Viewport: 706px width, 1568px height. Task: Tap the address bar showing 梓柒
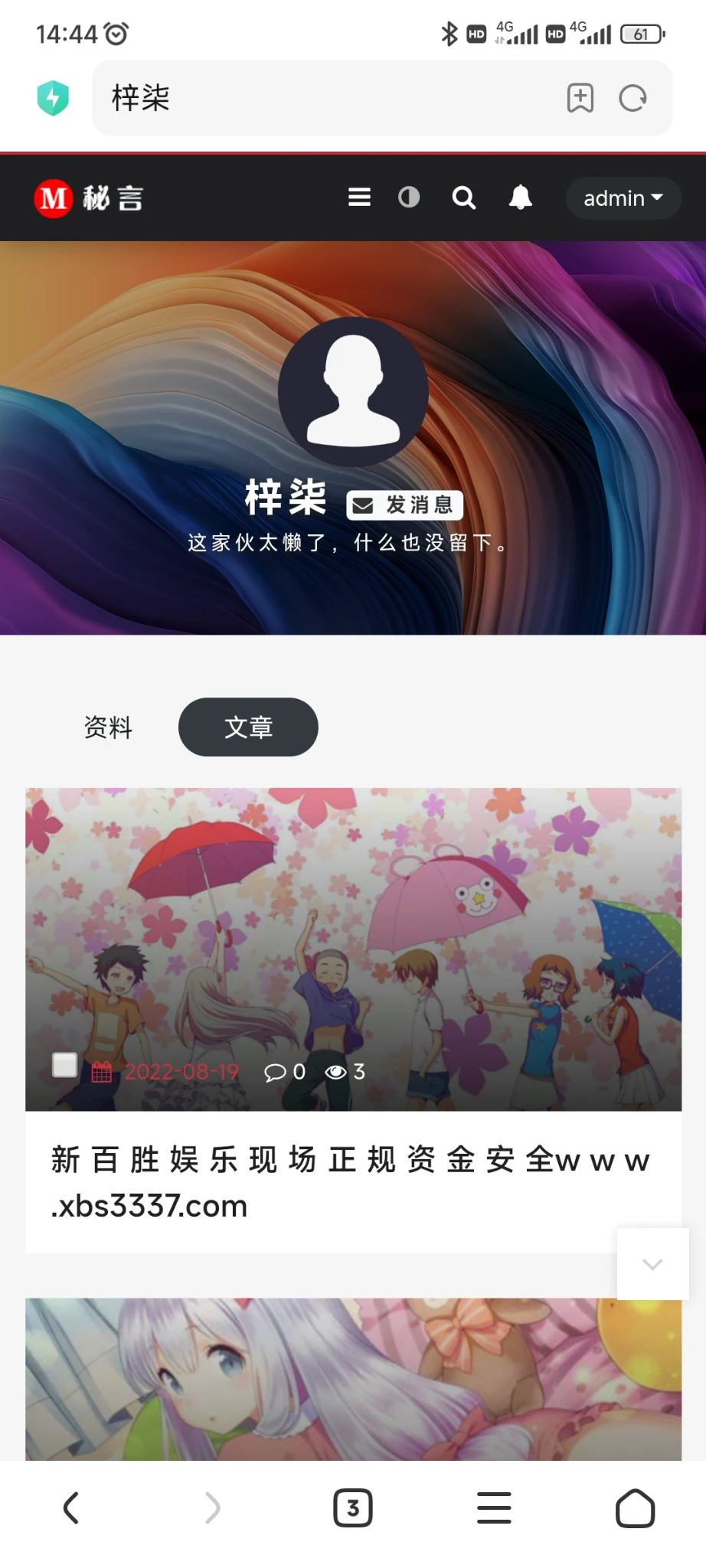click(x=322, y=98)
